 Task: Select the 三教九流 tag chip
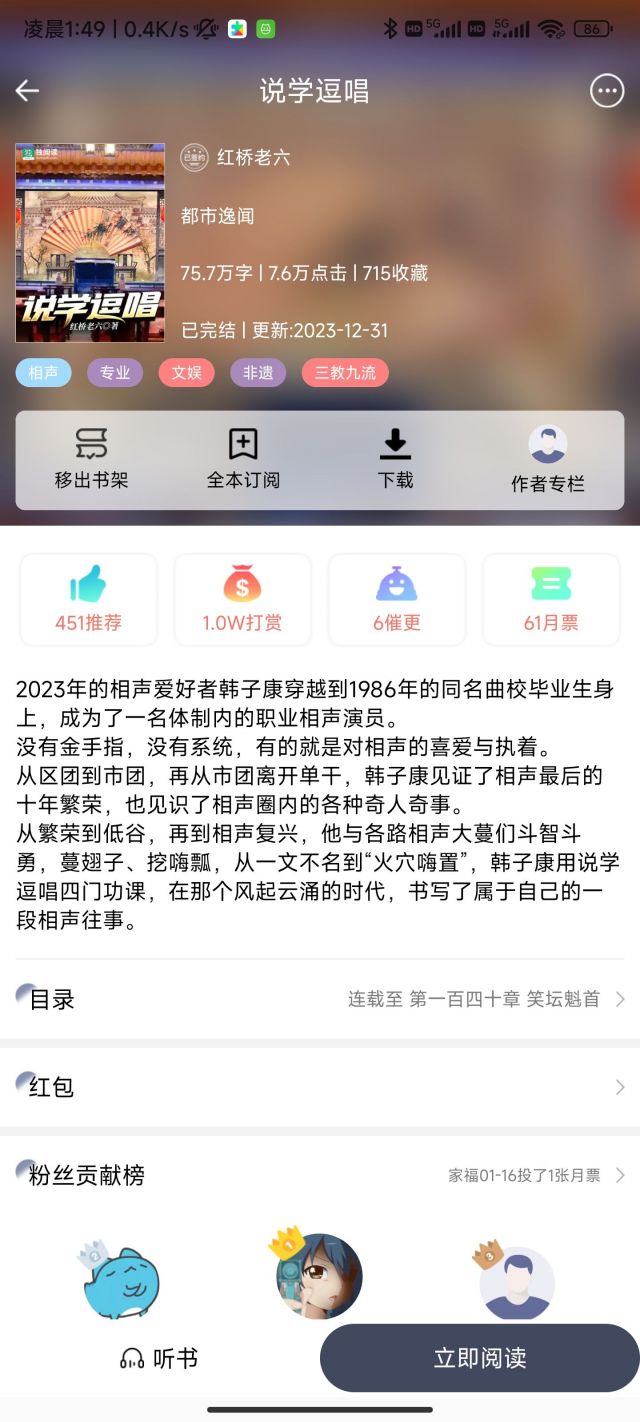[345, 373]
